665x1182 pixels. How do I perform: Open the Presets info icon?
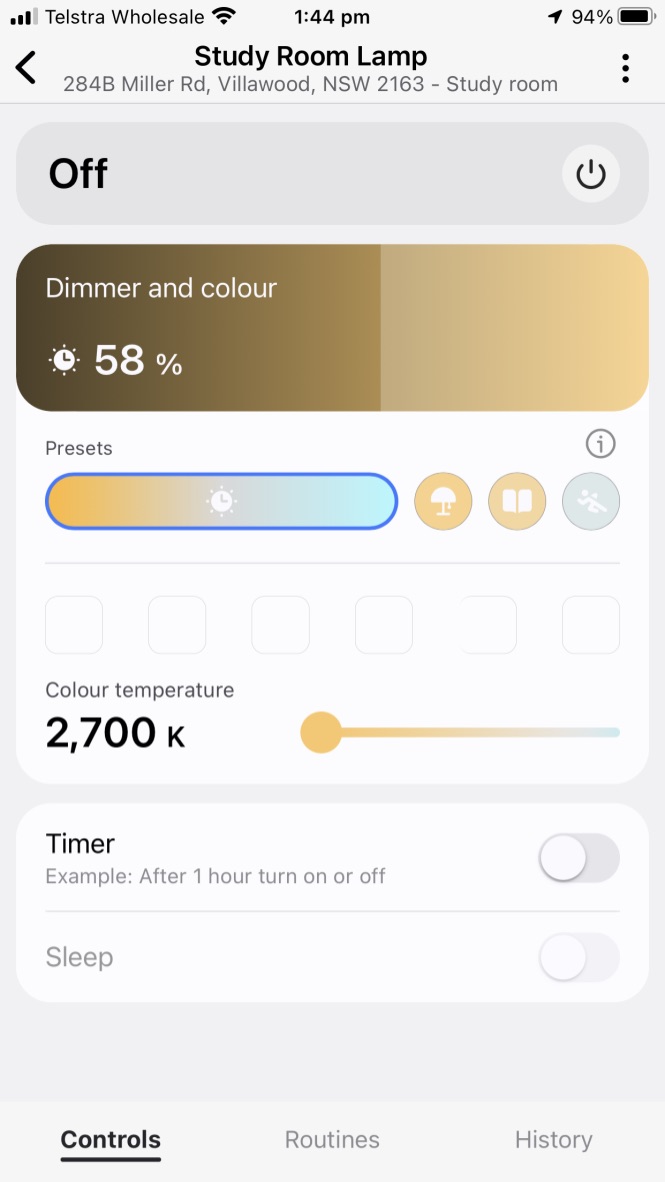coord(600,444)
